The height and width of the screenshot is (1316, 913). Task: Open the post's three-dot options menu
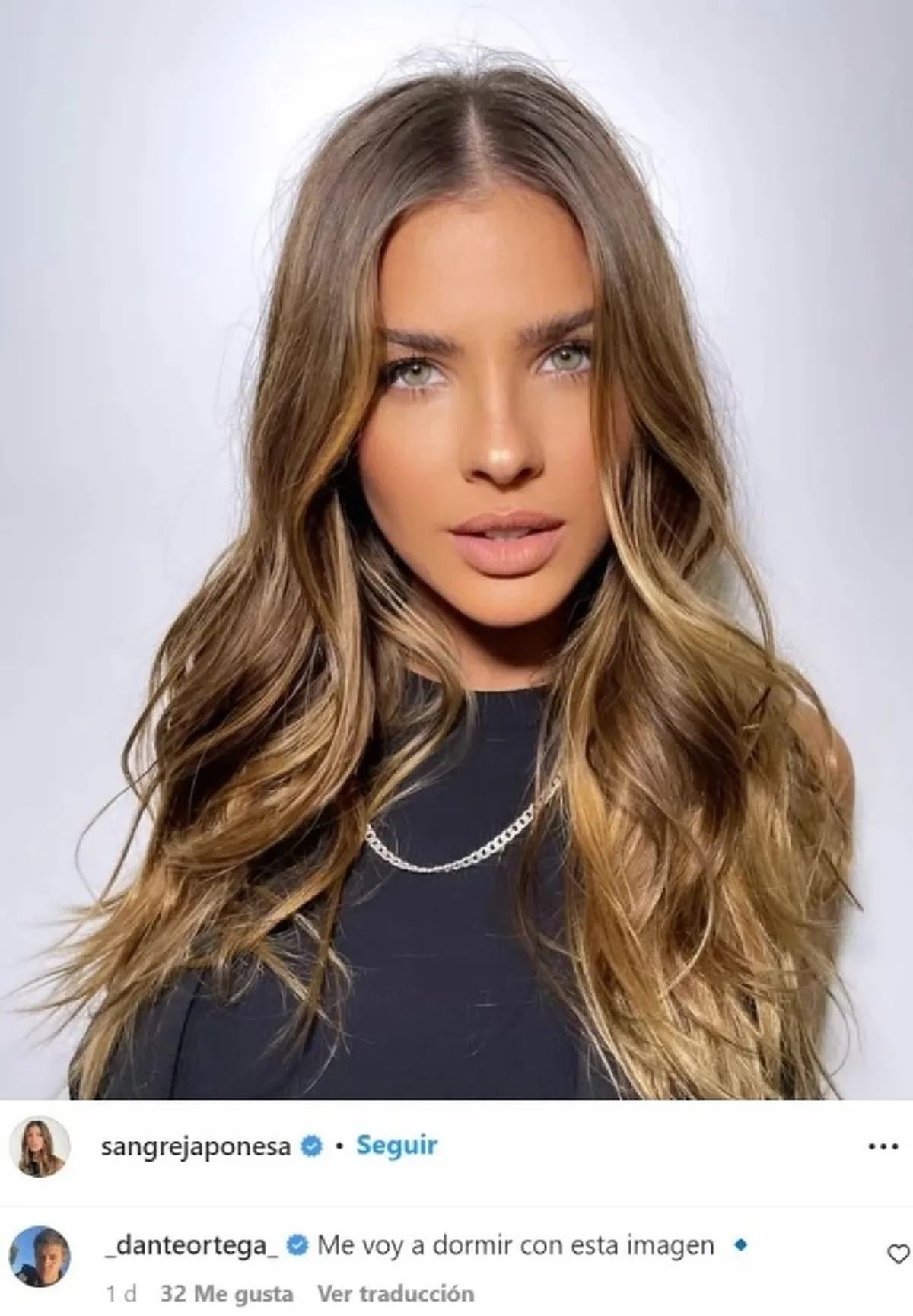pyautogui.click(x=883, y=1146)
